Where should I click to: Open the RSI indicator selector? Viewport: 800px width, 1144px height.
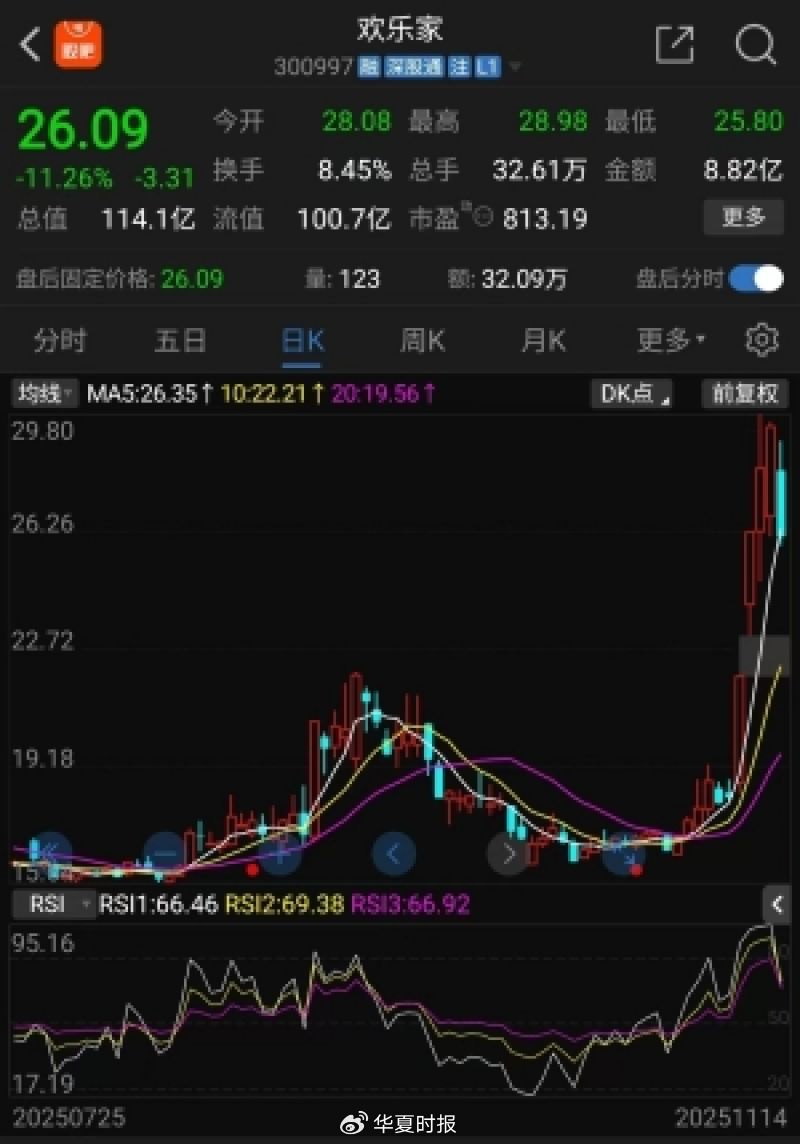(x=53, y=904)
